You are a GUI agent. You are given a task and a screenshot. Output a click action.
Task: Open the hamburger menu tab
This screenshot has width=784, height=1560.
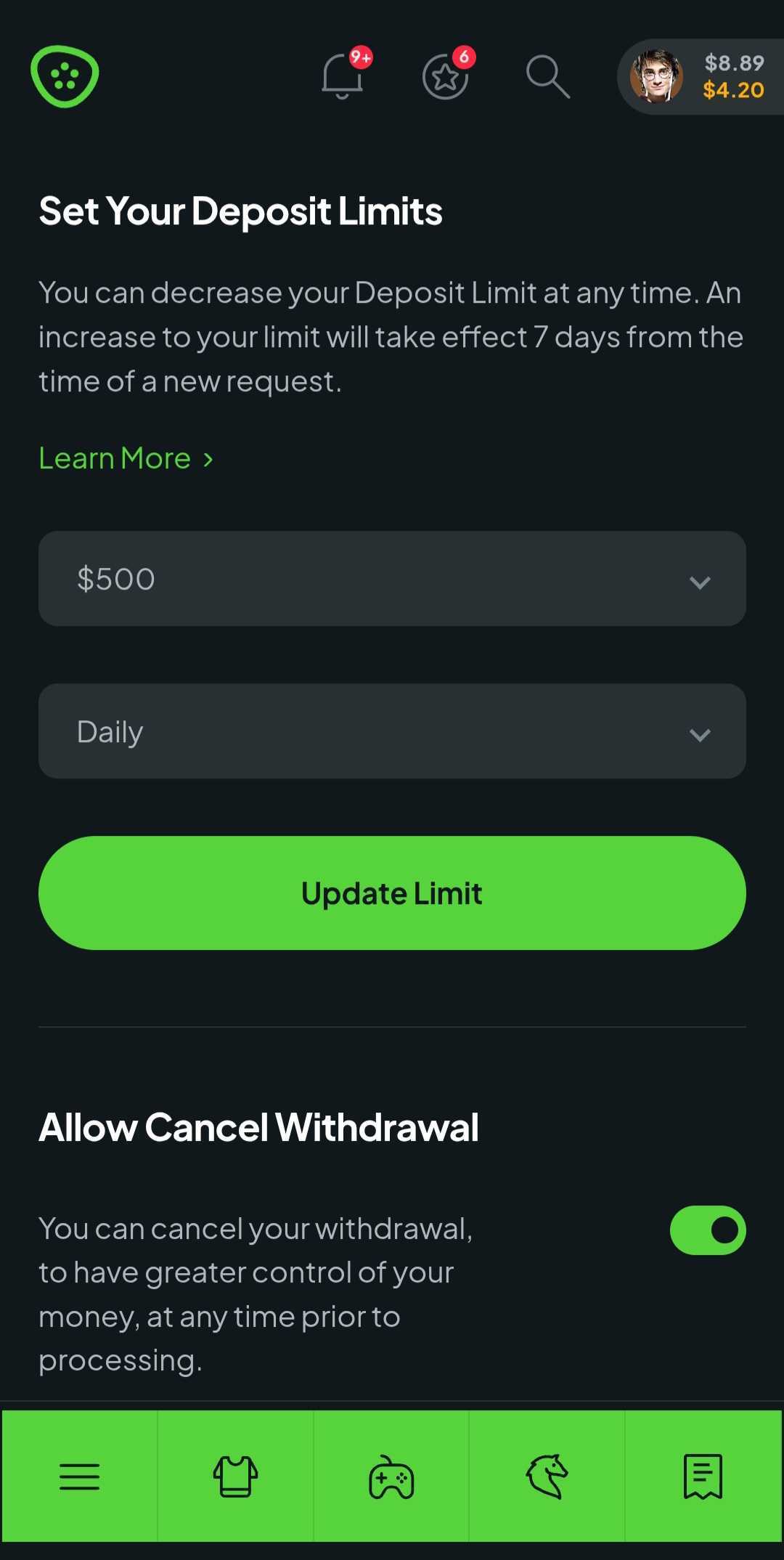pos(79,1476)
